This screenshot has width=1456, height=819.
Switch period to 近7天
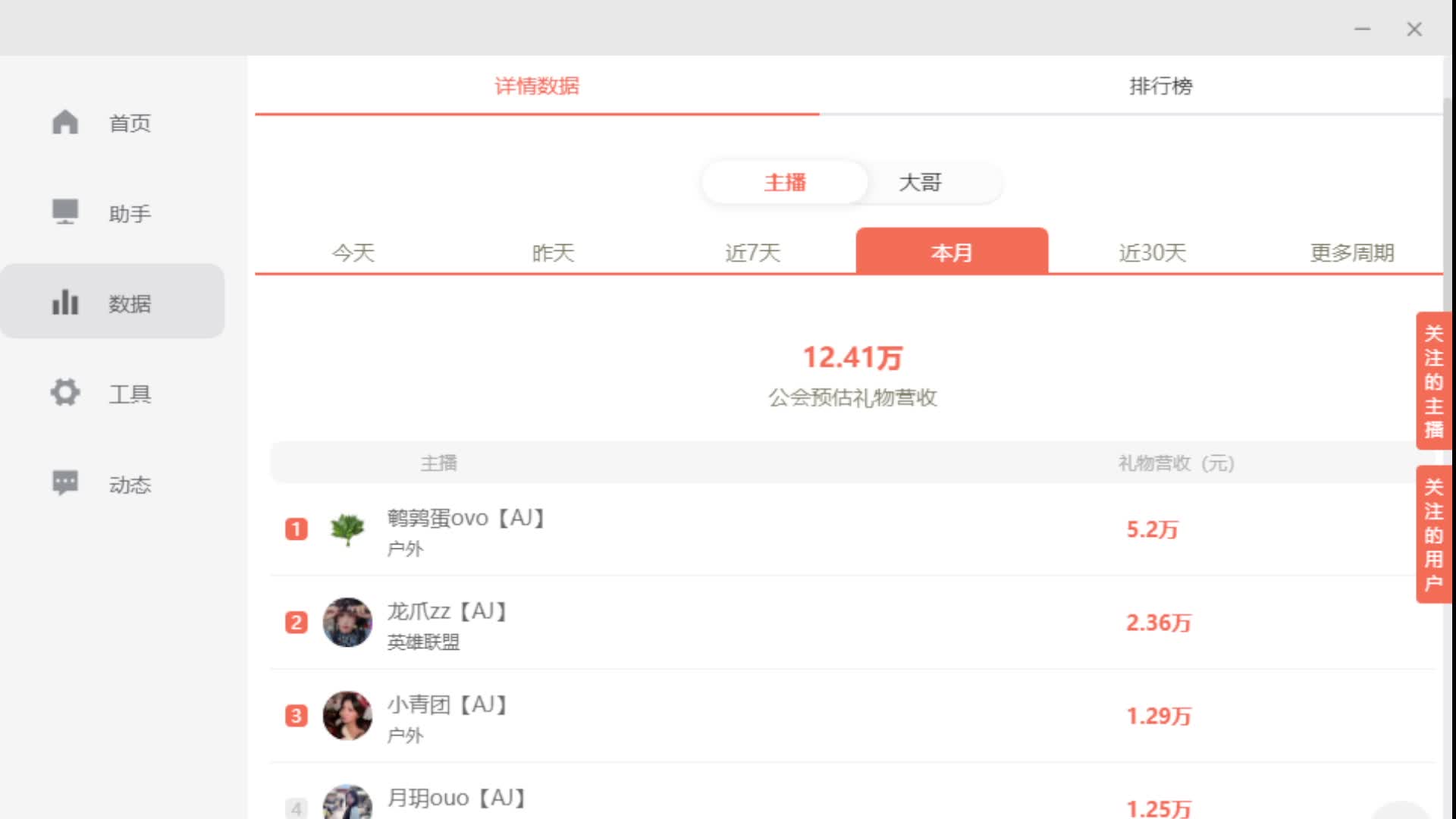pos(752,253)
